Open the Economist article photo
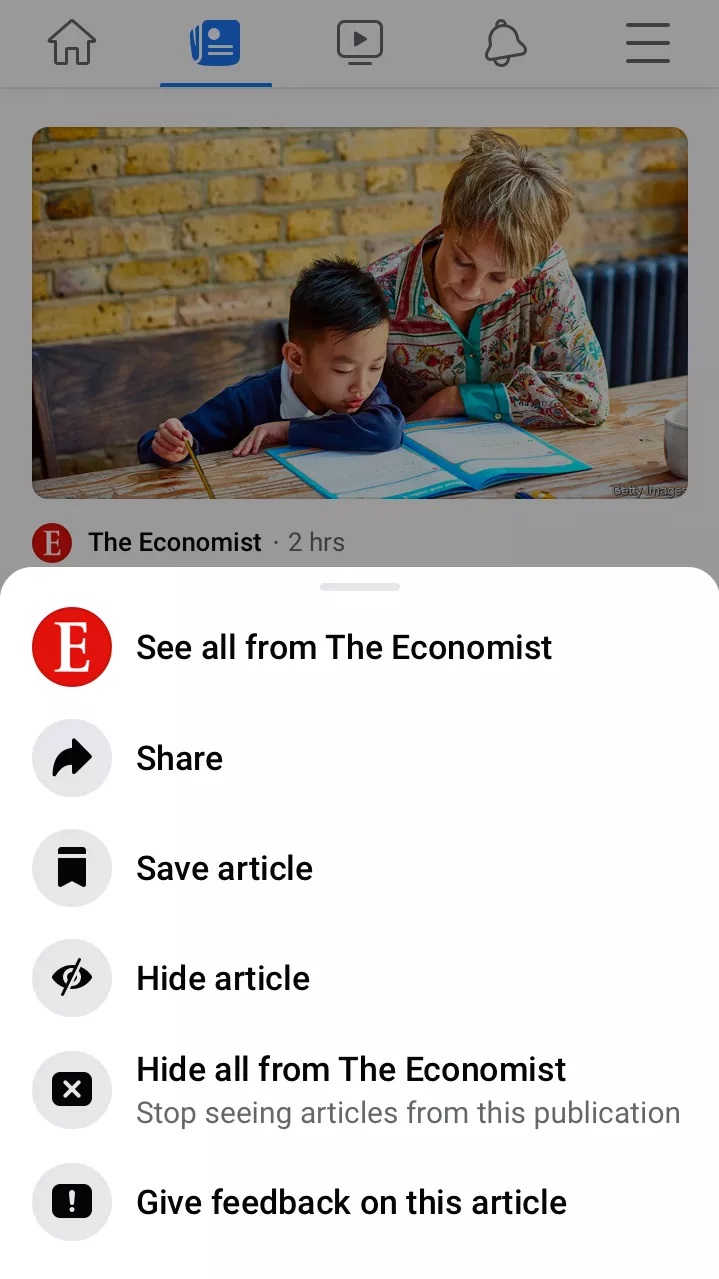 pyautogui.click(x=359, y=312)
